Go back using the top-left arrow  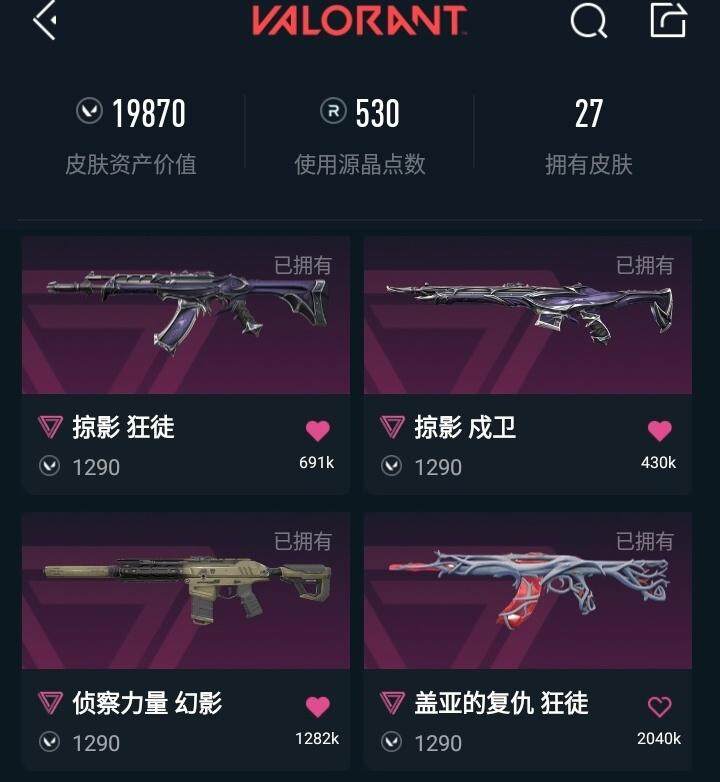[44, 20]
